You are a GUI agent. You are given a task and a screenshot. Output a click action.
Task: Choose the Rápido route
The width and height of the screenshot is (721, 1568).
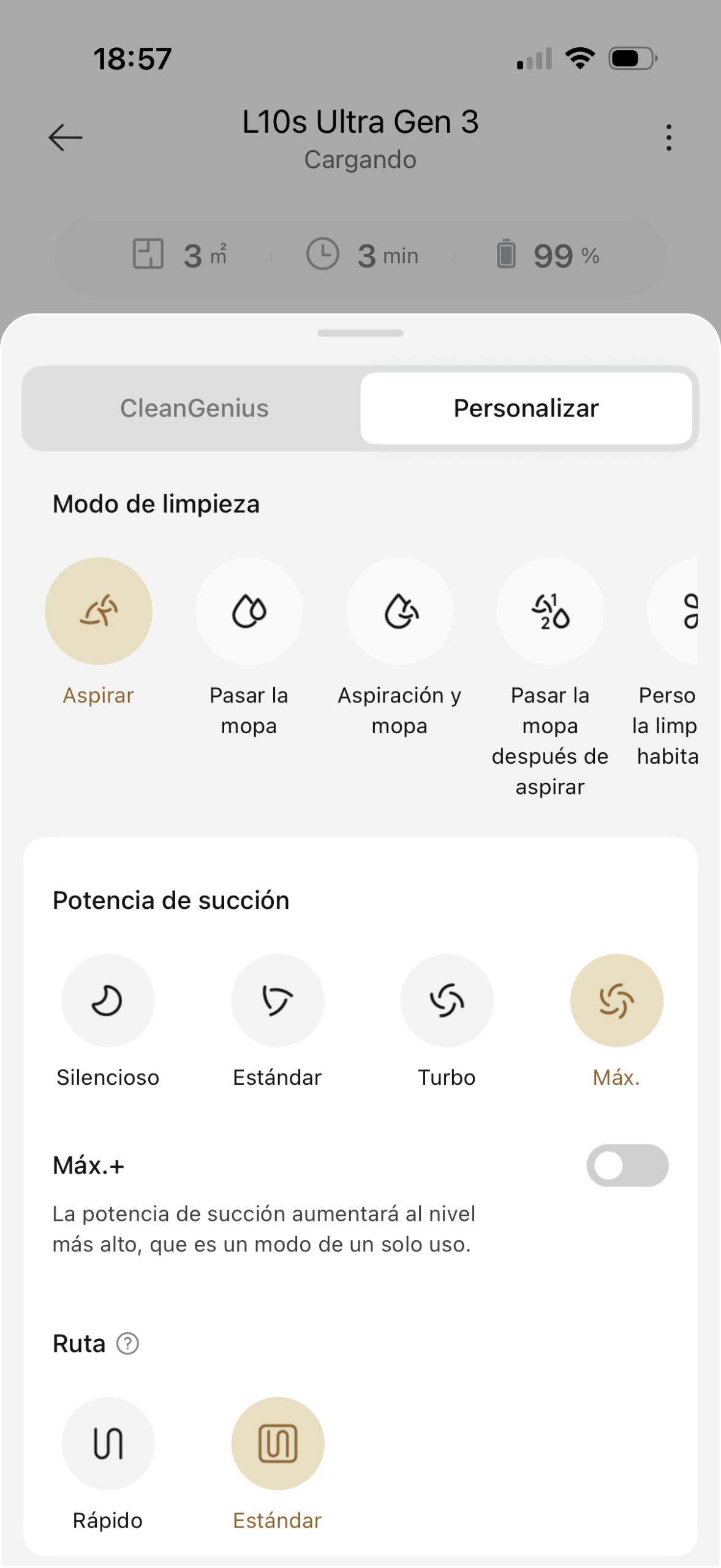(x=108, y=1443)
